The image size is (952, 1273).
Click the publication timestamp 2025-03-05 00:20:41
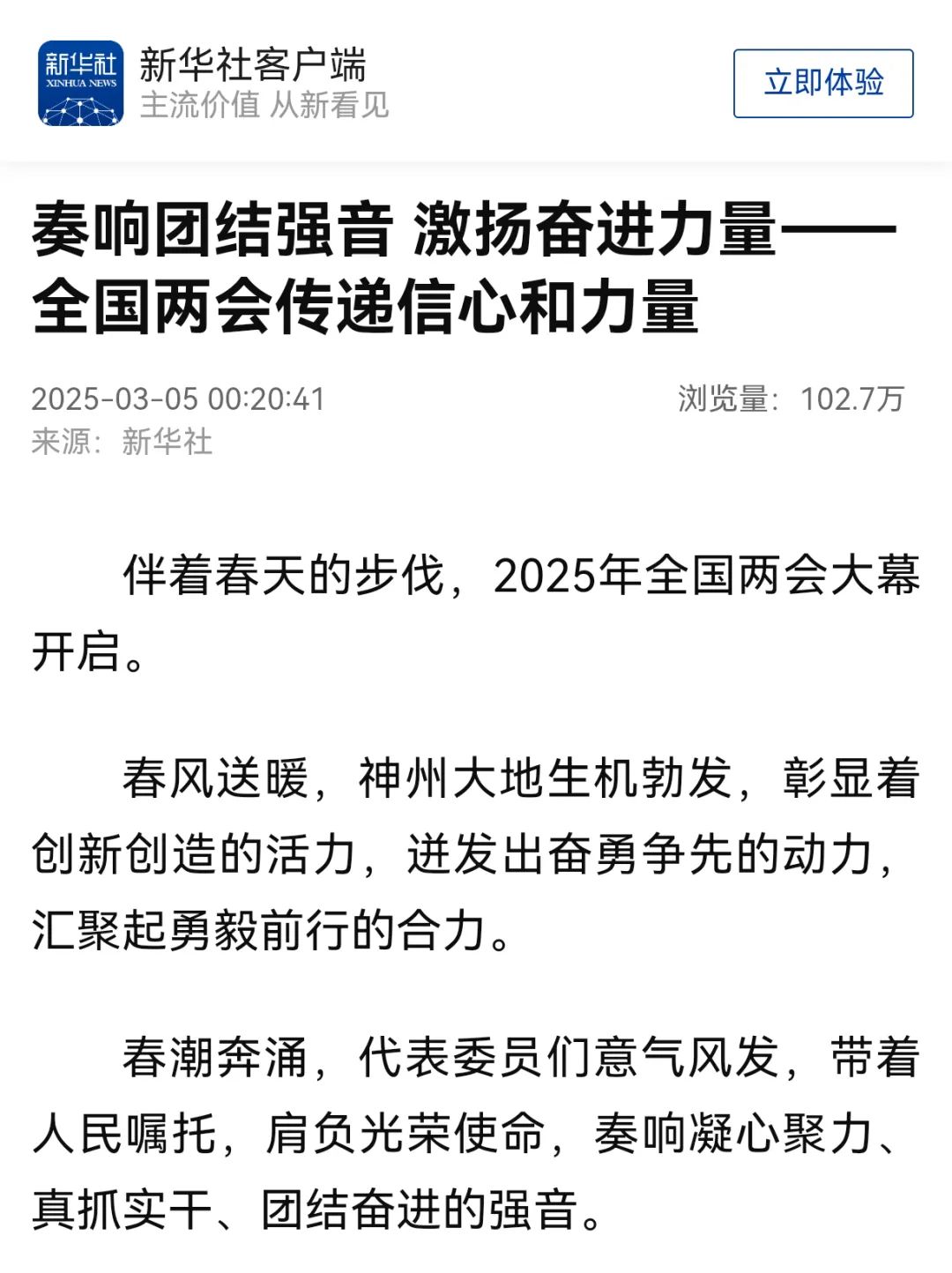180,398
